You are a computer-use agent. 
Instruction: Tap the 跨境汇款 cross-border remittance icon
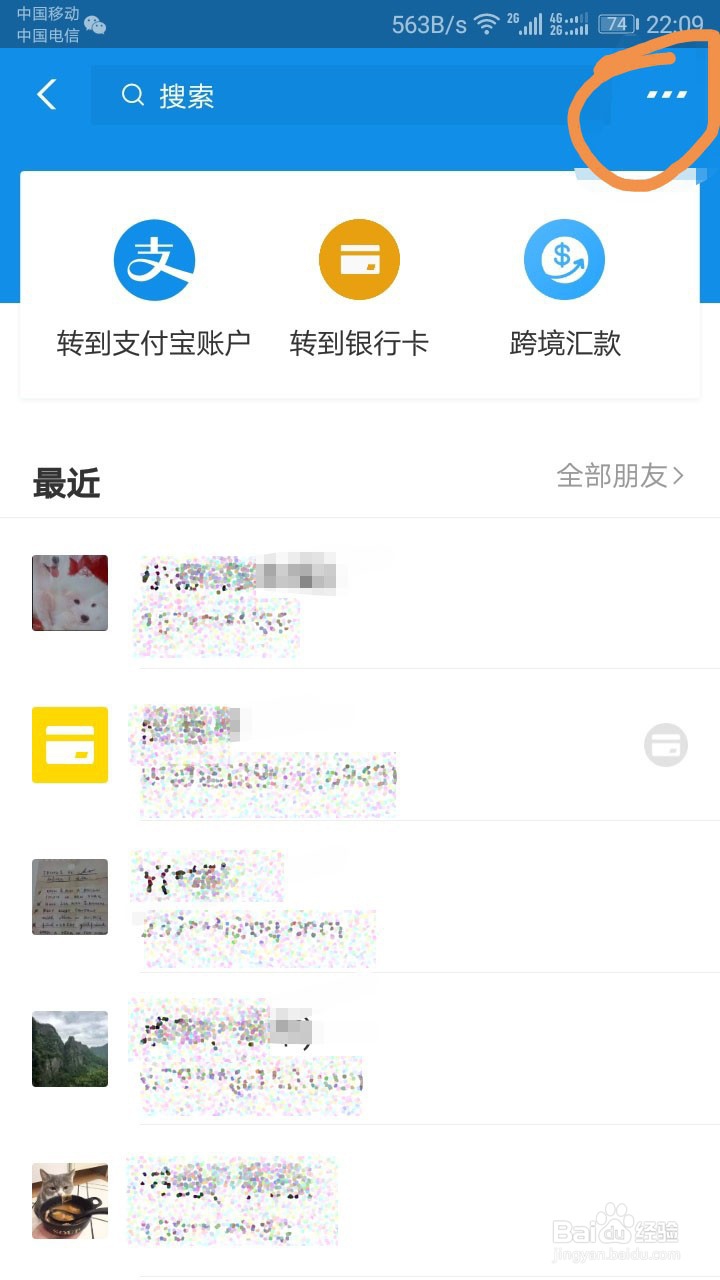pos(564,258)
